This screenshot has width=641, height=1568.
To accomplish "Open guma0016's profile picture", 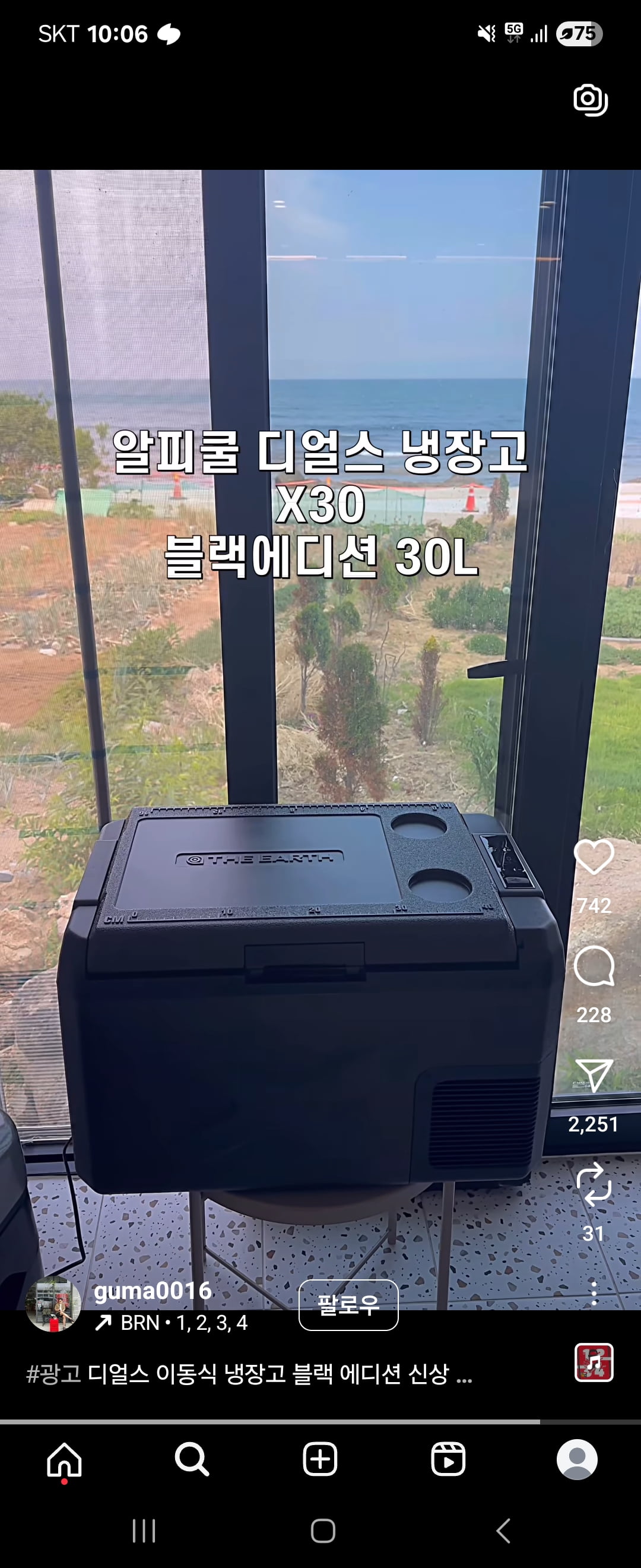I will (53, 1304).
